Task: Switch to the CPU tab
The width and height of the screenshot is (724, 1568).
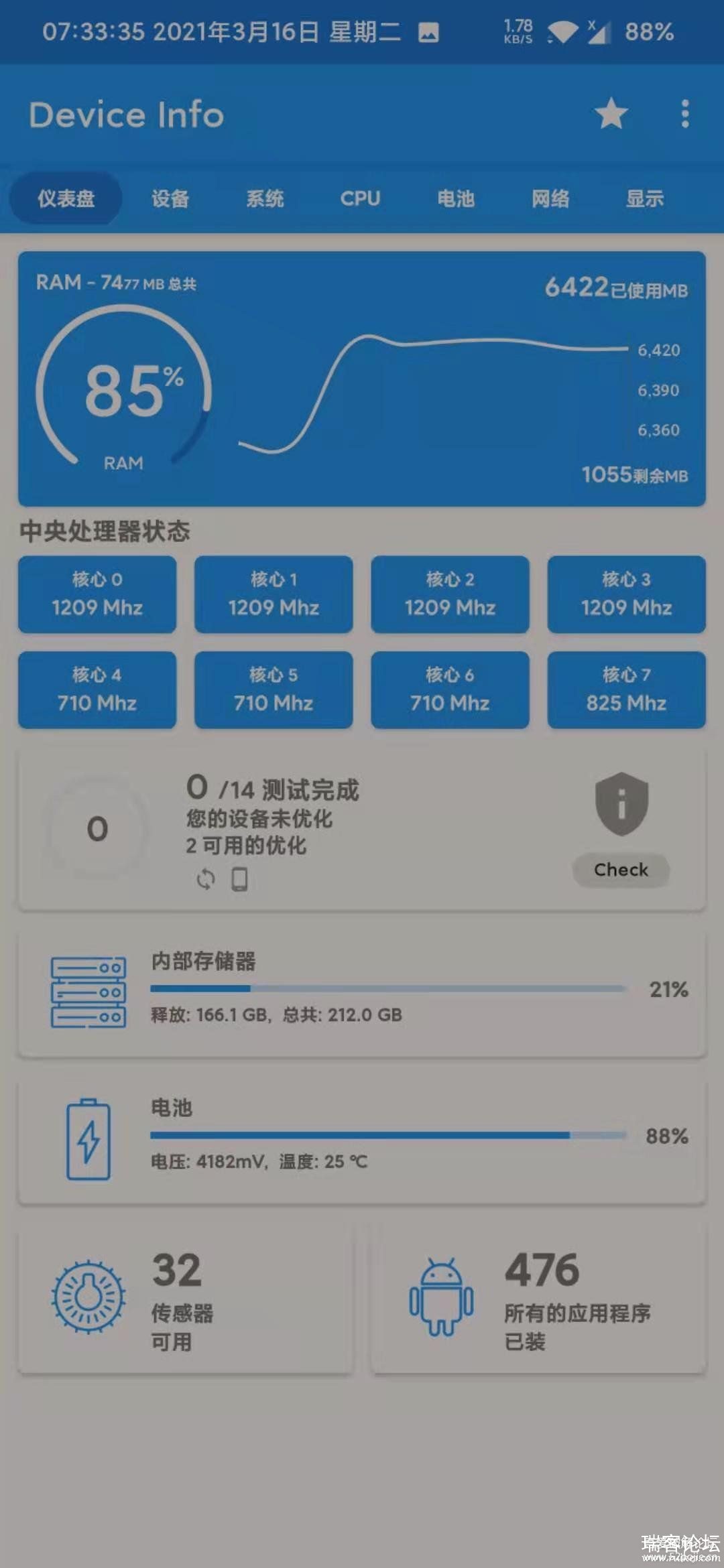Action: click(x=360, y=198)
